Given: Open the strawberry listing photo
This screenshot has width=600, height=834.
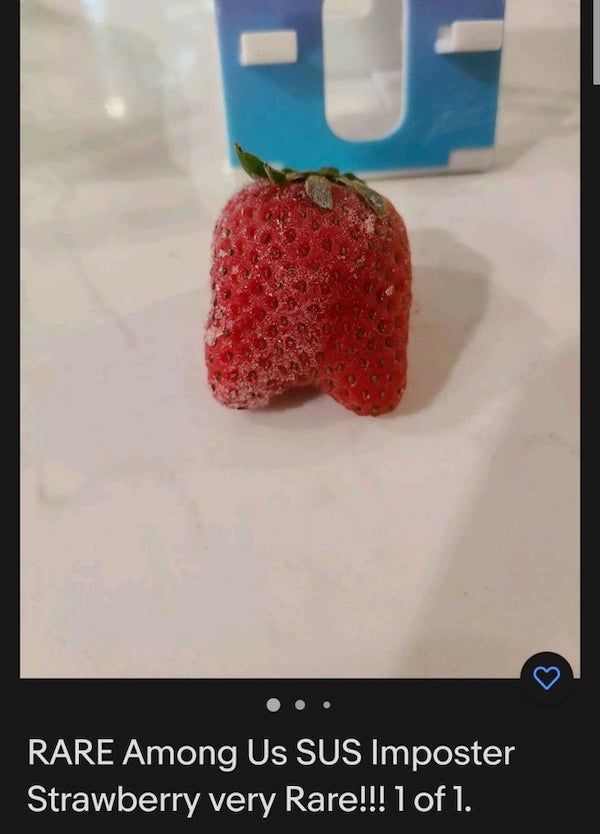Looking at the screenshot, I should [x=300, y=339].
